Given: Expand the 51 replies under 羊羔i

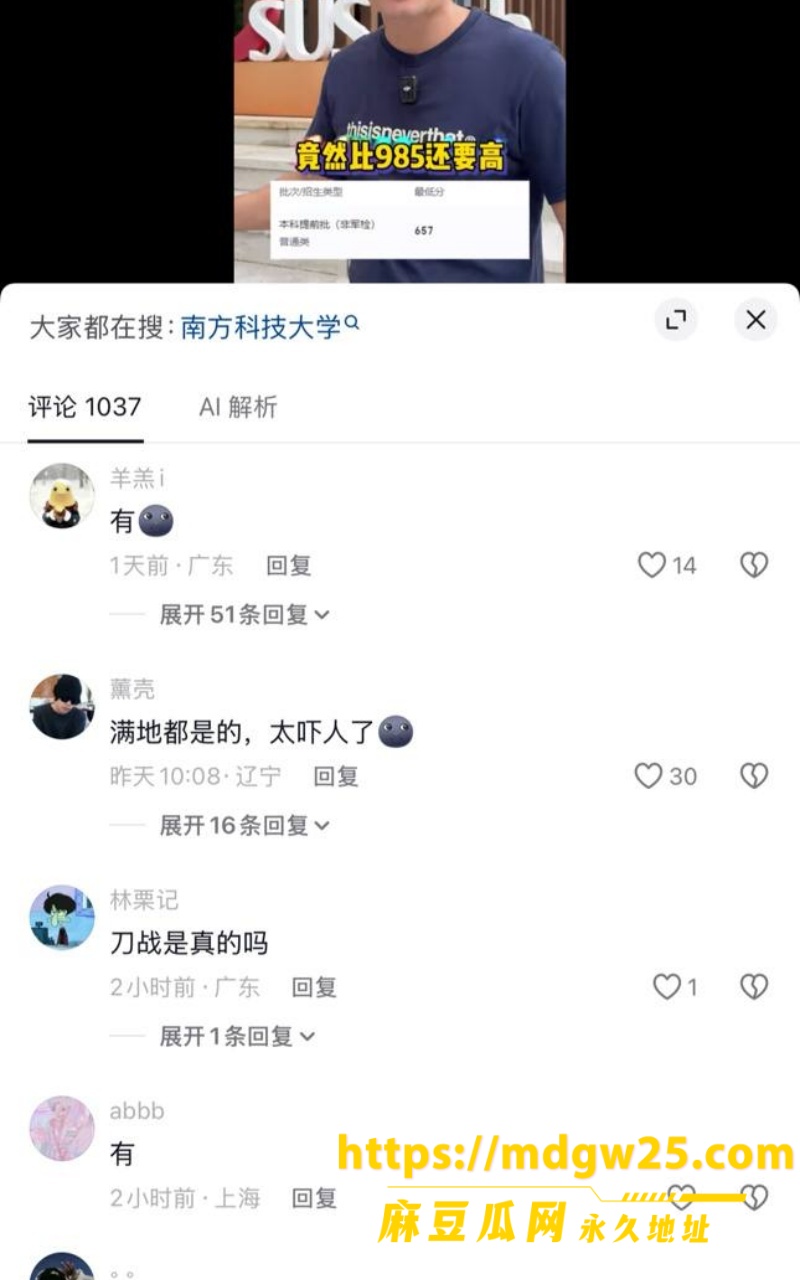Looking at the screenshot, I should point(244,615).
